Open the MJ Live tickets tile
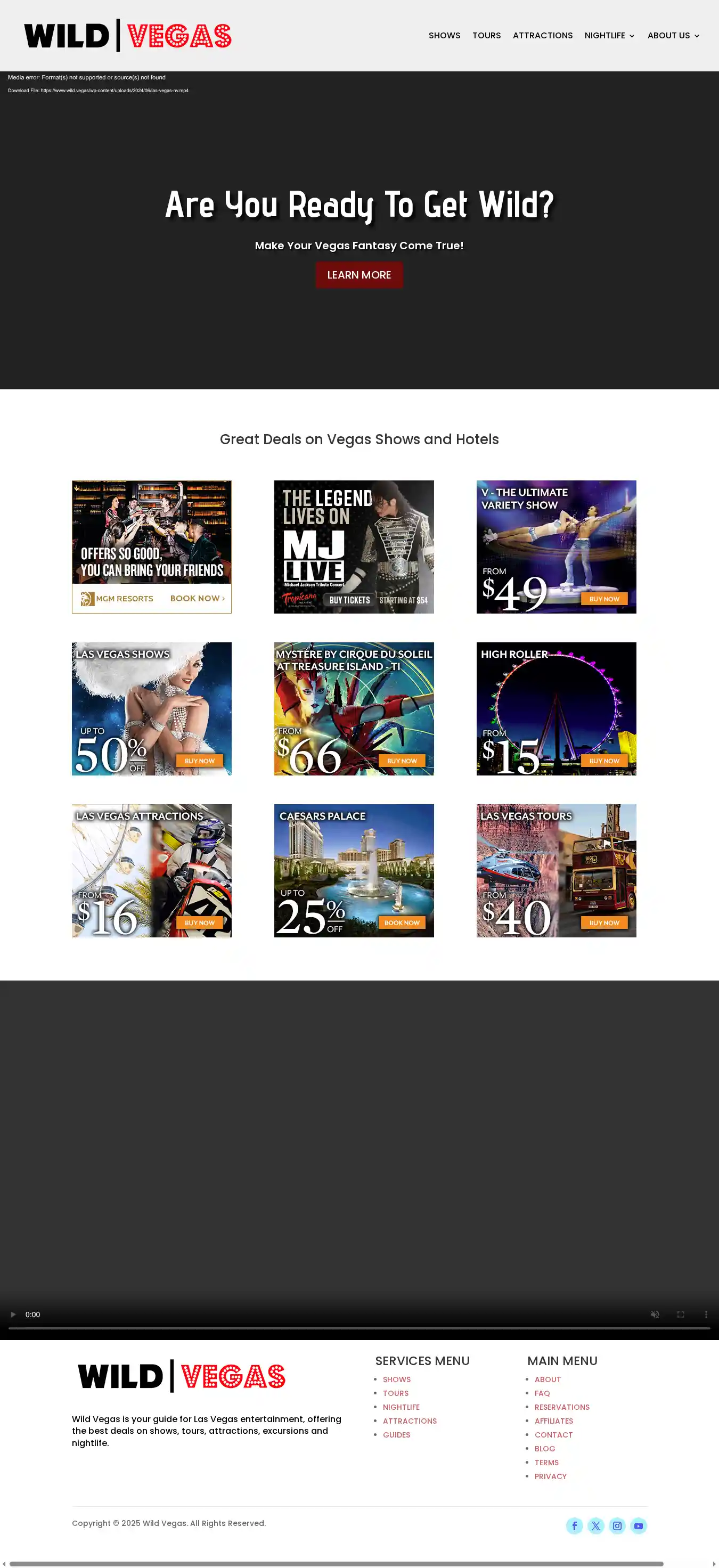Image resolution: width=719 pixels, height=1568 pixels. tap(354, 546)
